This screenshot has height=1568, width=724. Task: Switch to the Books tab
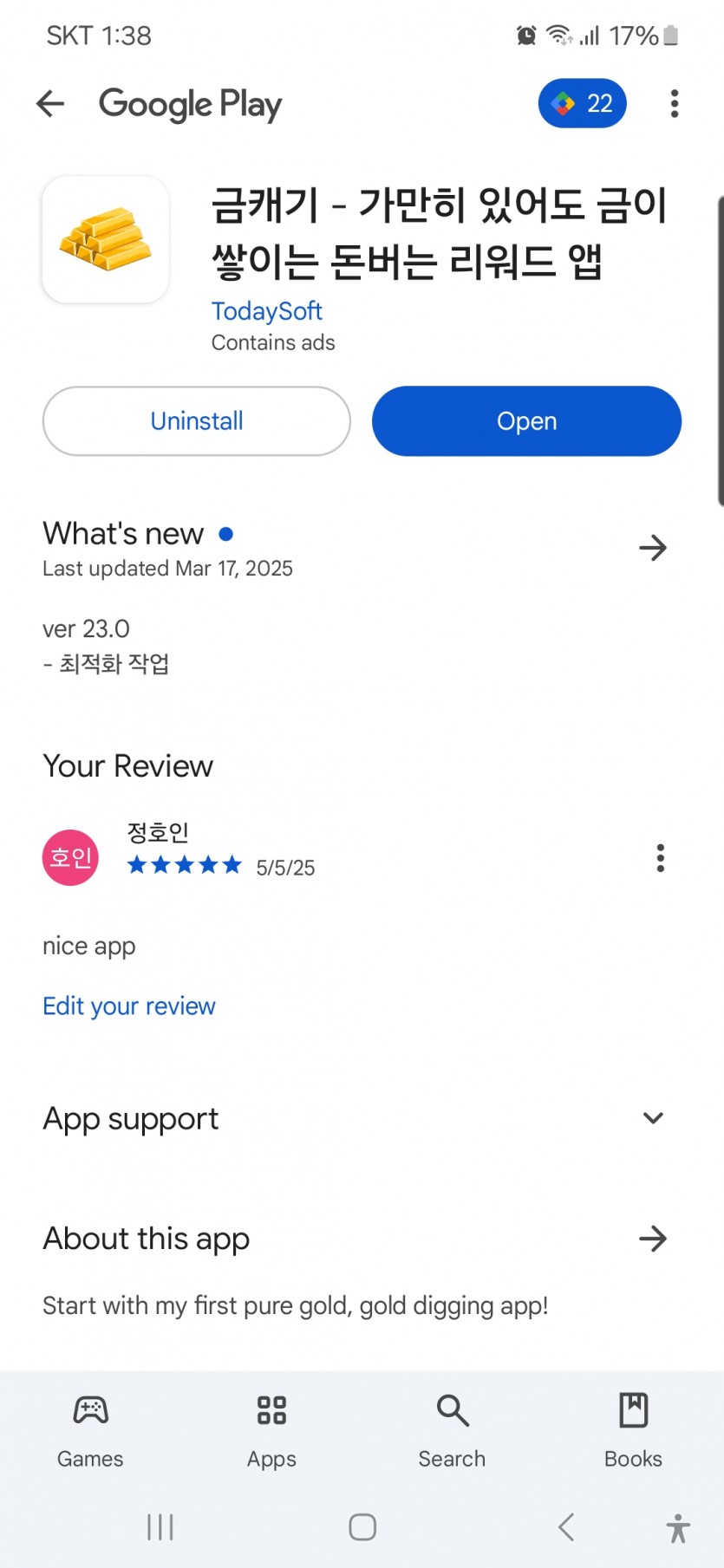point(633,1430)
